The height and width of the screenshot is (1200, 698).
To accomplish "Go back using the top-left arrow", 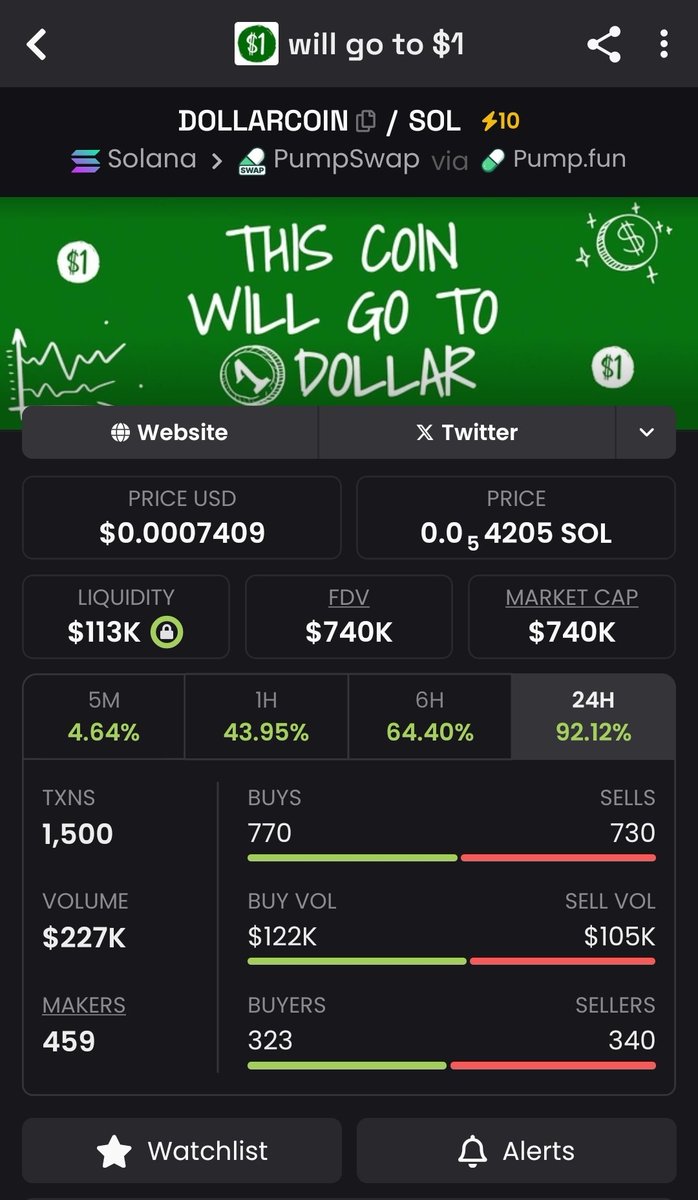I will [37, 44].
